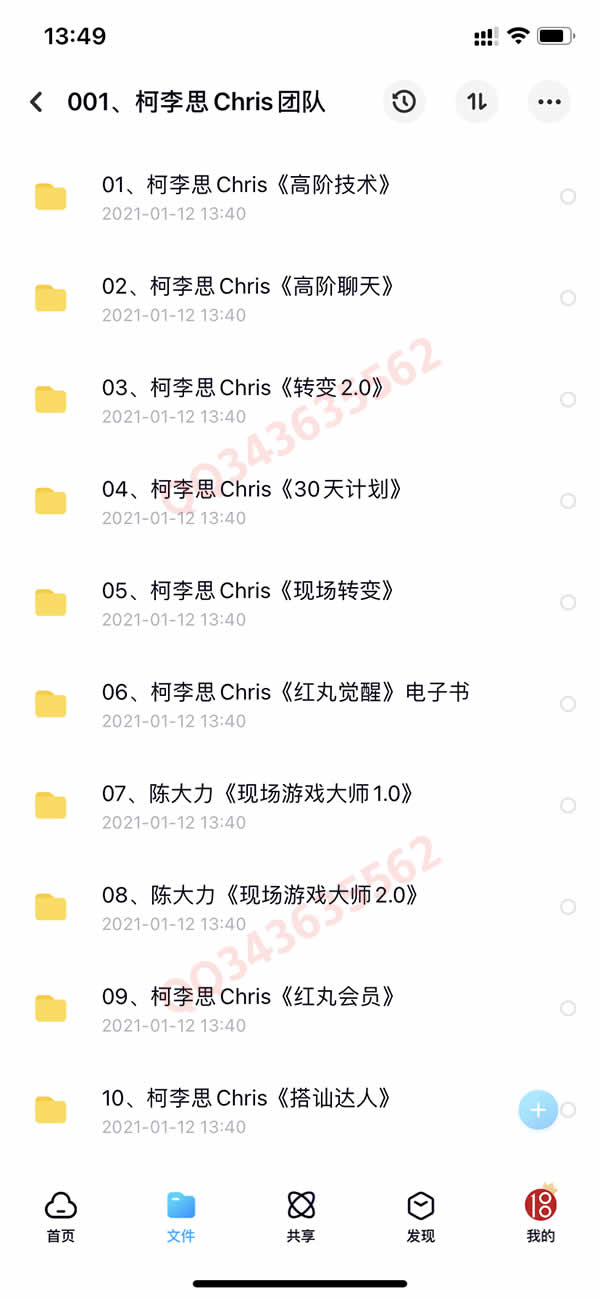The width and height of the screenshot is (600, 1299).
Task: Open the three-dot overflow menu
Action: click(x=549, y=102)
